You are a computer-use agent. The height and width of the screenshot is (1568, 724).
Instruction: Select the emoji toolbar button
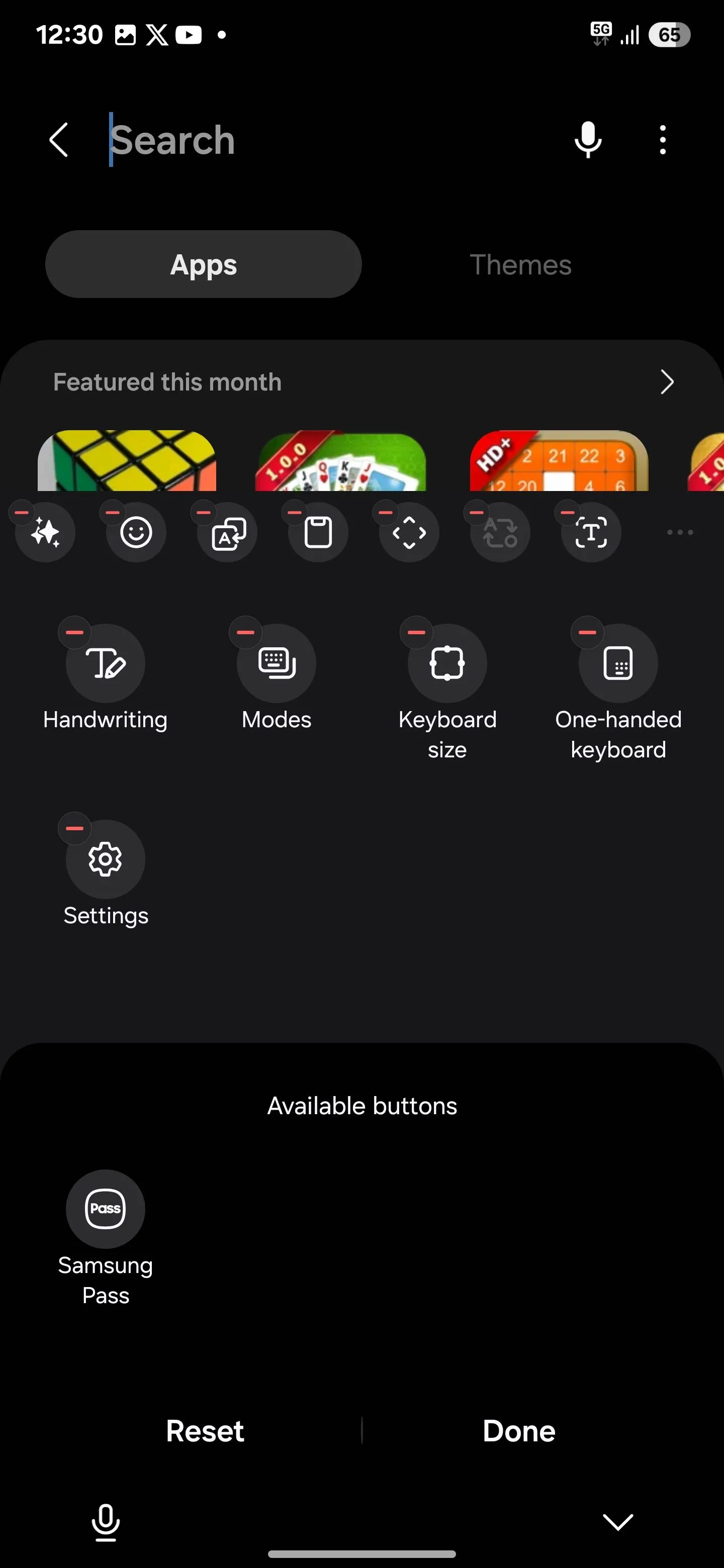tap(136, 533)
